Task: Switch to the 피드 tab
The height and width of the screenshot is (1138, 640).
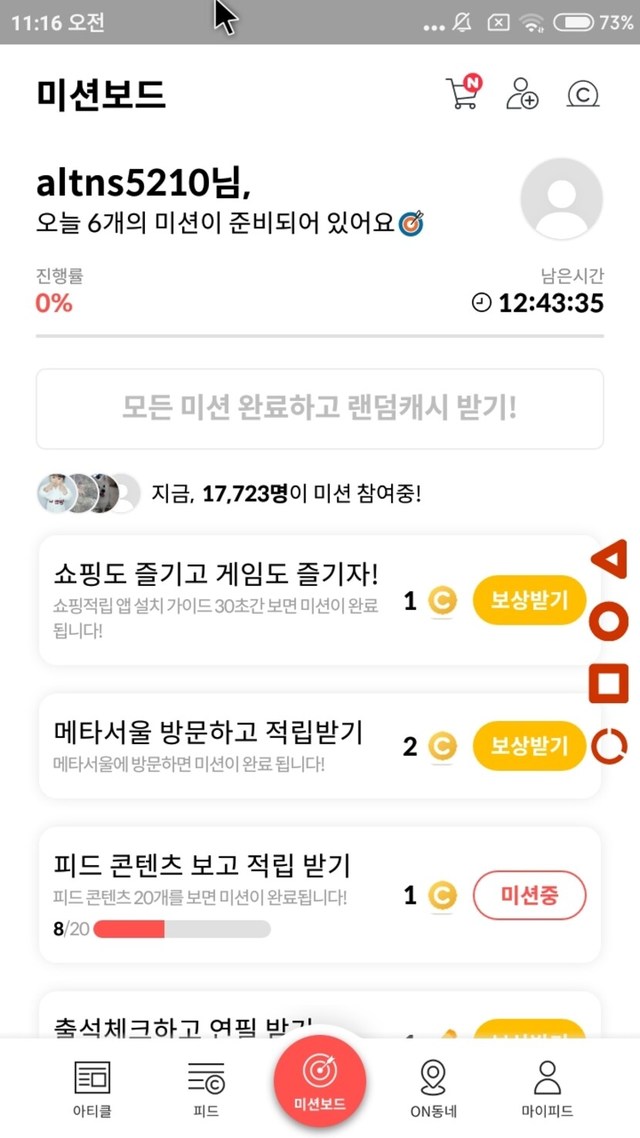Action: [x=206, y=1088]
